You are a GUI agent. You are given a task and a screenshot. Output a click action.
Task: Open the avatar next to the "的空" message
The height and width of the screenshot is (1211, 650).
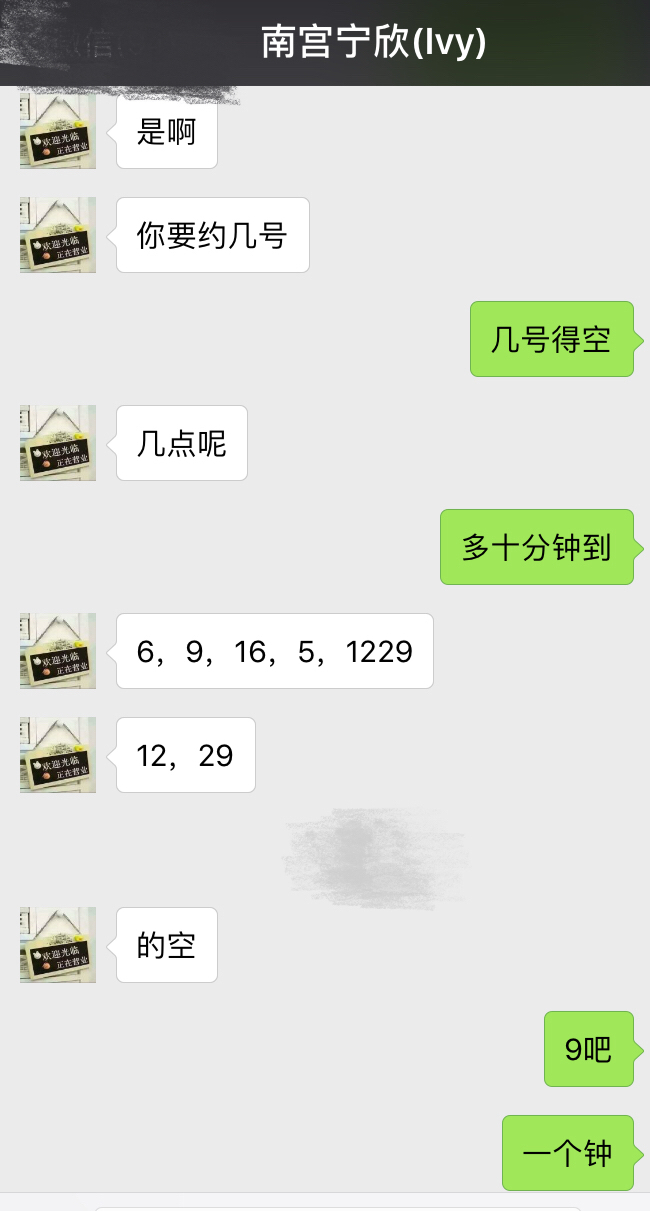coord(58,945)
